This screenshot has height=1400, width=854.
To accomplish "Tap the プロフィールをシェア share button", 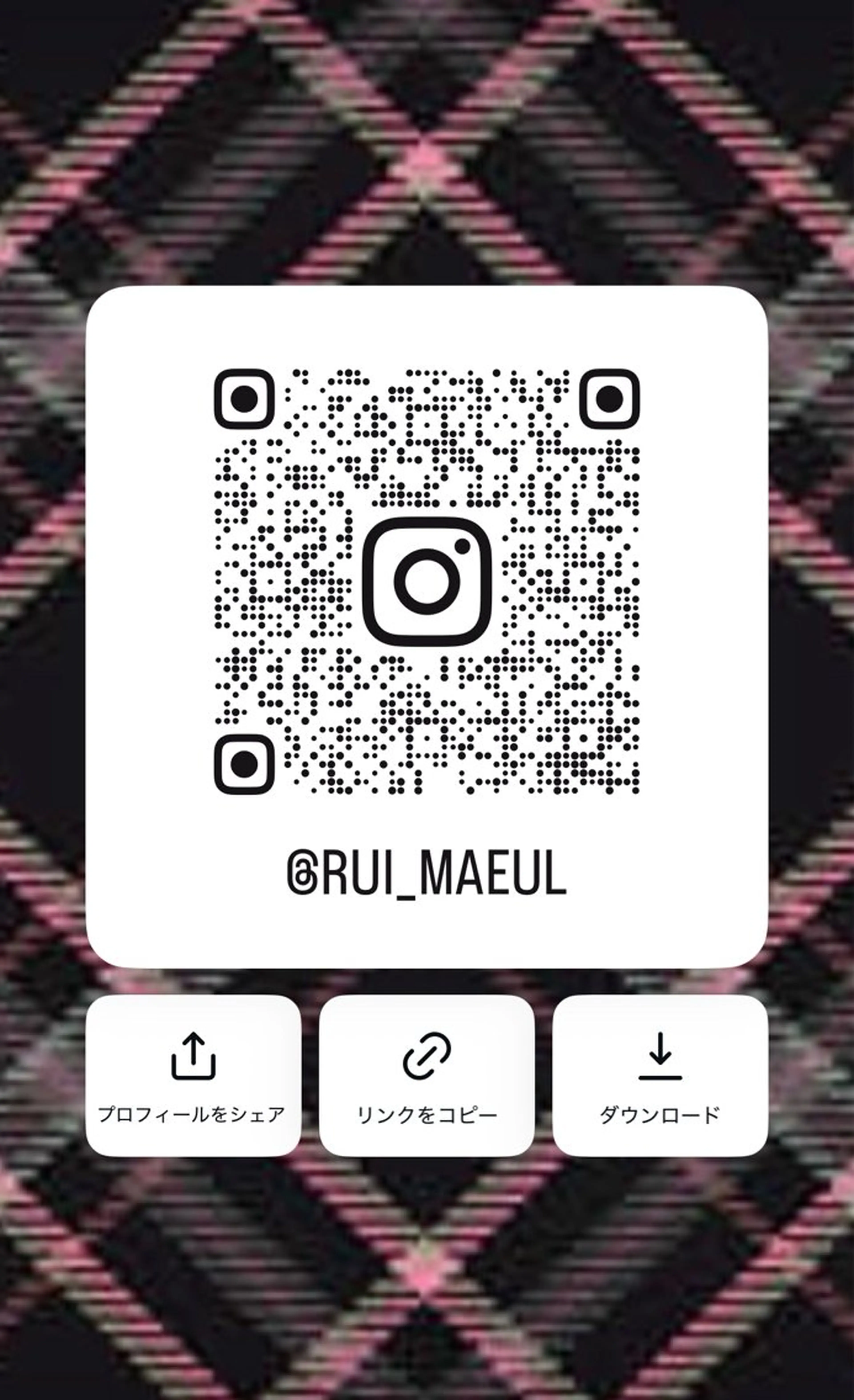I will 193,1075.
